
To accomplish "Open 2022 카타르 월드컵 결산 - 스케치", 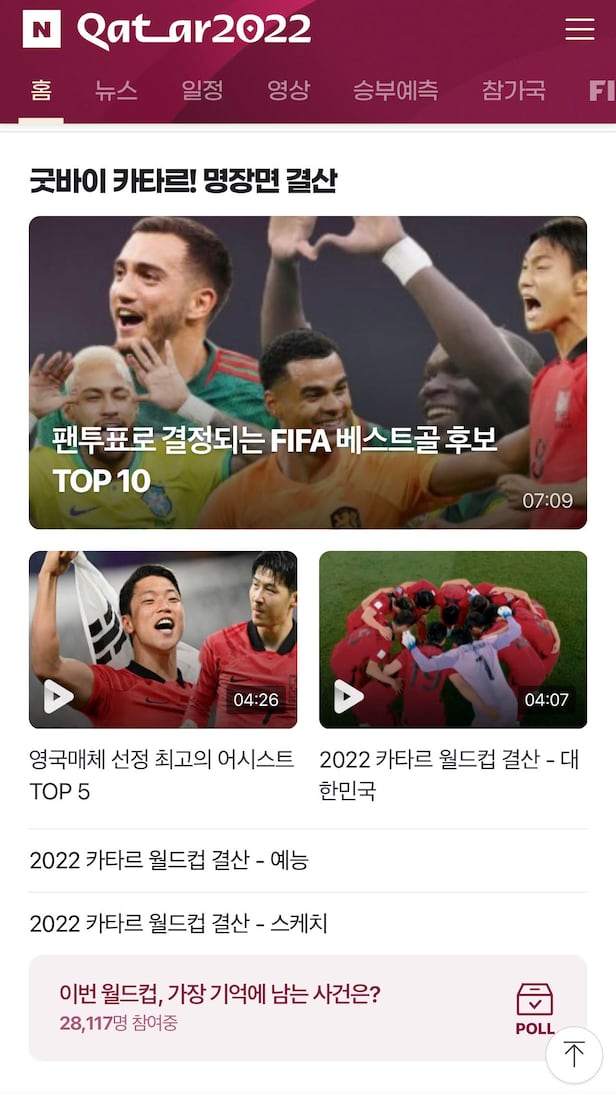I will pyautogui.click(x=179, y=923).
